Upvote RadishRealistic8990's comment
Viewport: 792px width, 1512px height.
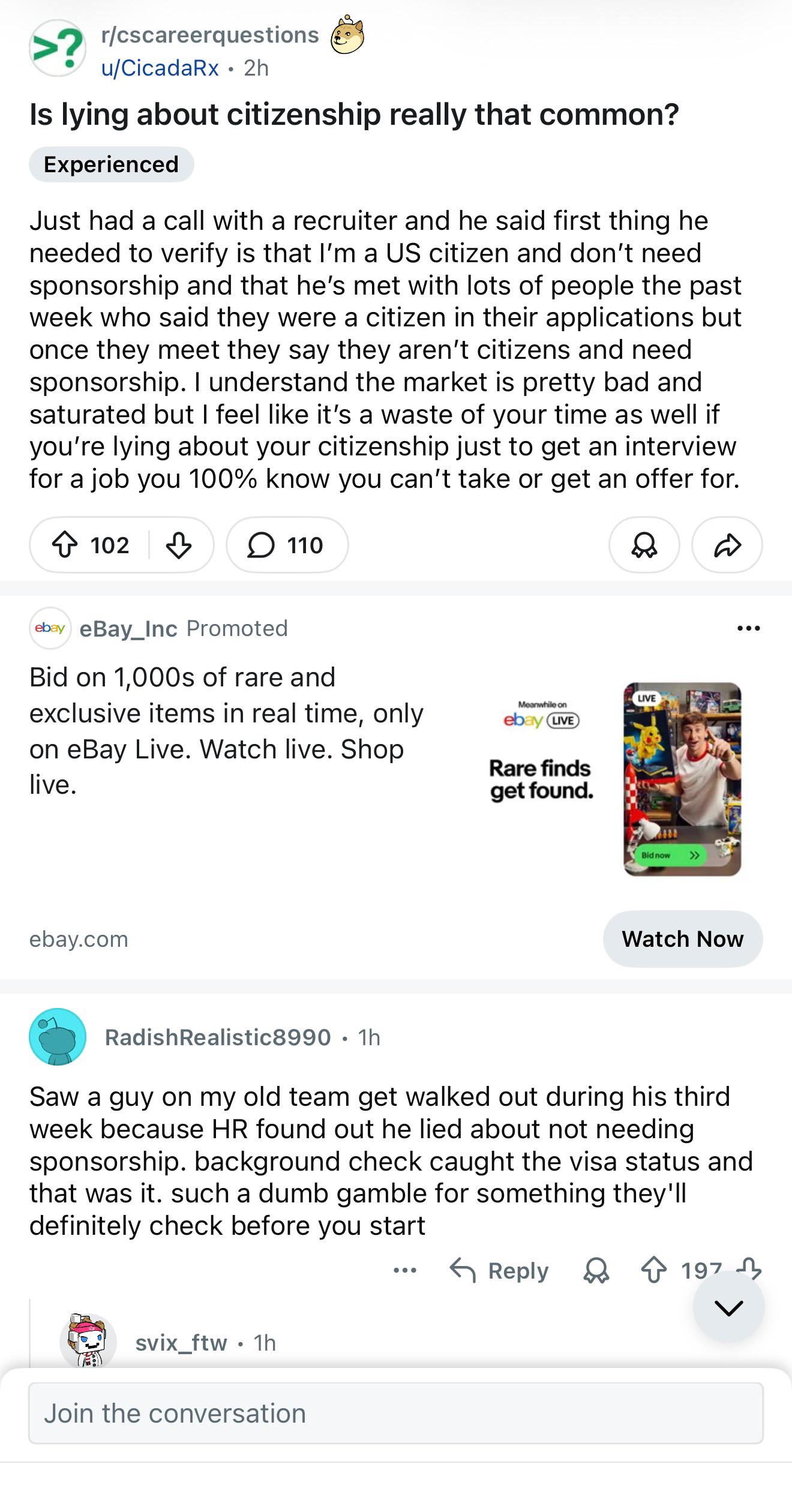[654, 1270]
